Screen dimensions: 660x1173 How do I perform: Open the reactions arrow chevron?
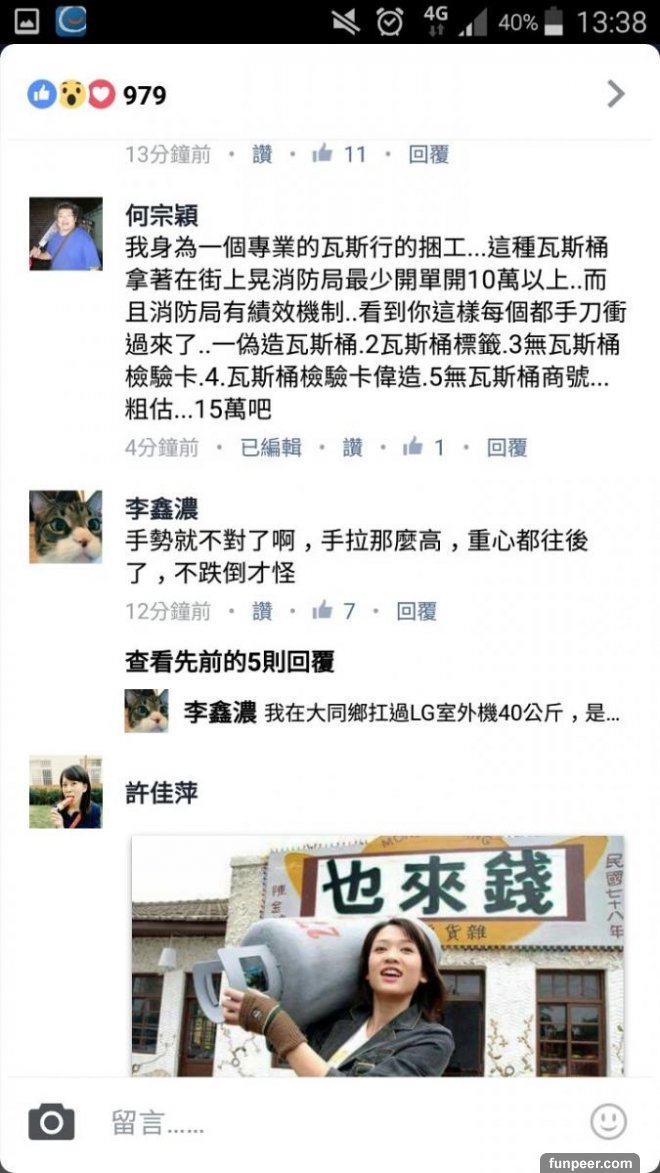coord(615,94)
